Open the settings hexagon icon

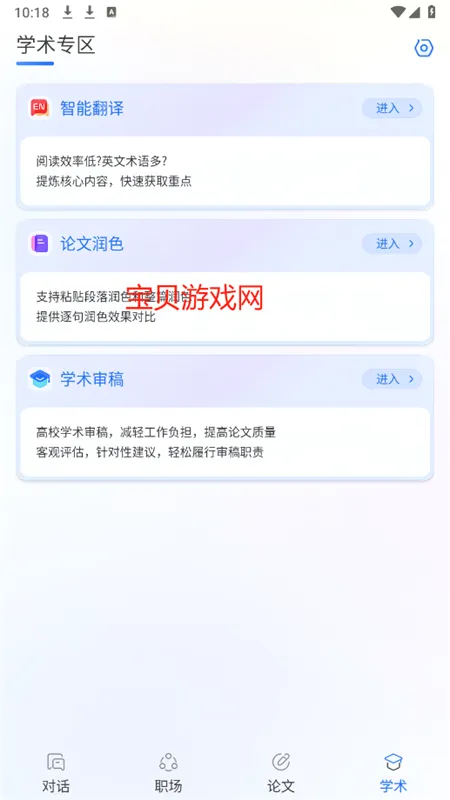click(423, 48)
